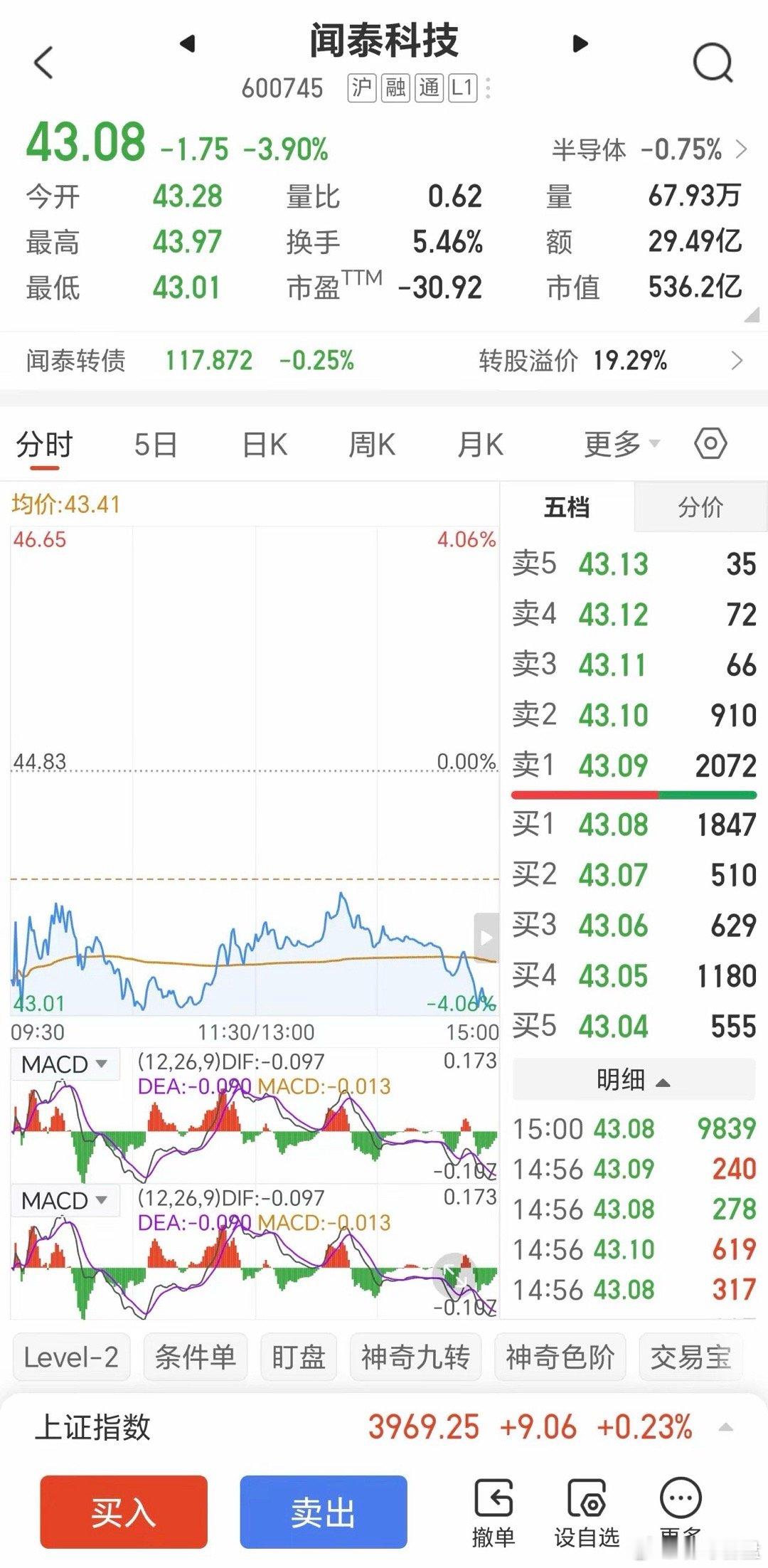The width and height of the screenshot is (768, 1568).
Task: Open chart settings via the gear icon
Action: (x=710, y=443)
